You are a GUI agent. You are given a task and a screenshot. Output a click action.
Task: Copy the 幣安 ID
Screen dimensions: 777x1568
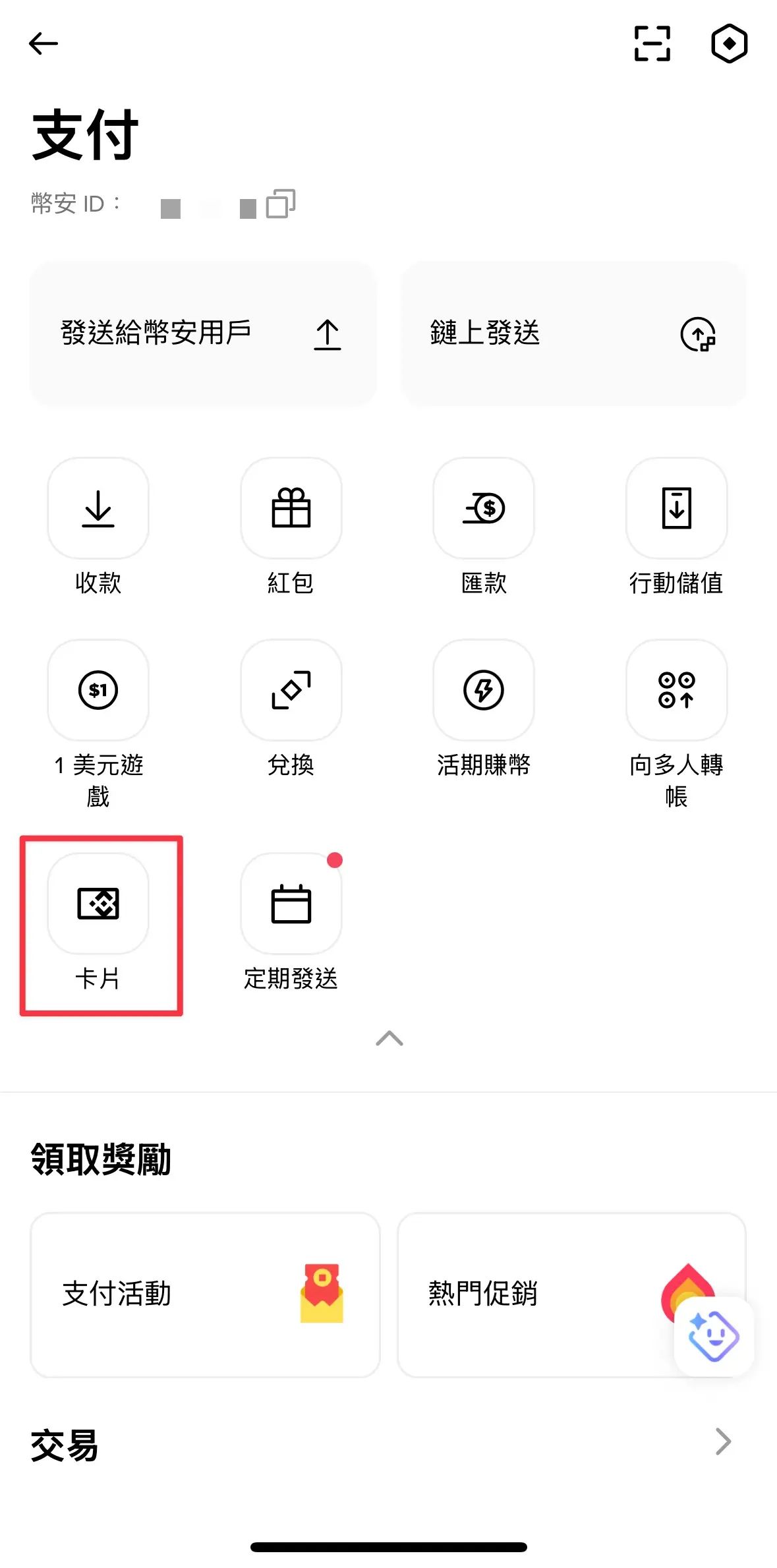point(280,204)
